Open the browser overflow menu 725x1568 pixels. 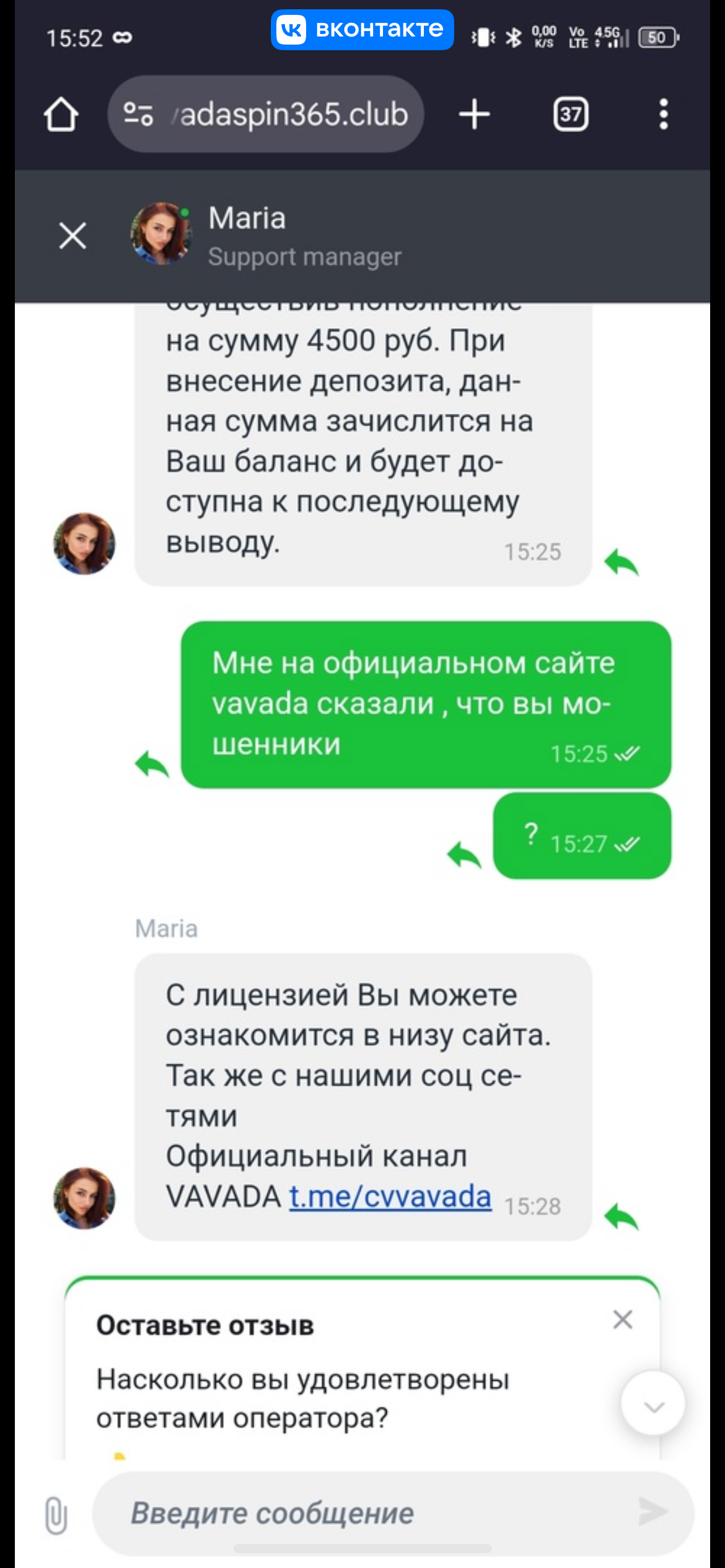tap(663, 115)
